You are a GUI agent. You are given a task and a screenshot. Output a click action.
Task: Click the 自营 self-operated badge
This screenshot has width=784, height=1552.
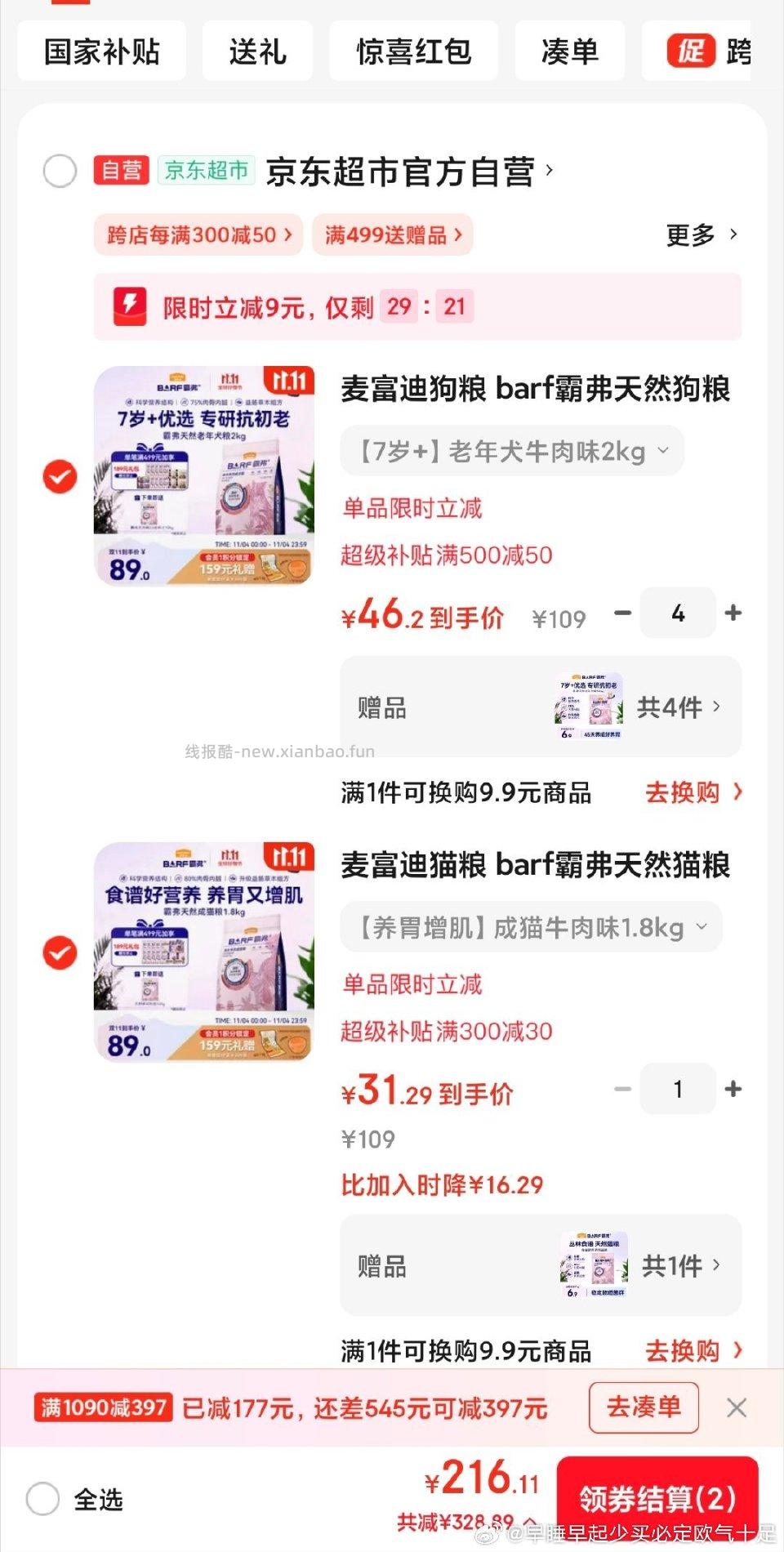click(x=121, y=170)
